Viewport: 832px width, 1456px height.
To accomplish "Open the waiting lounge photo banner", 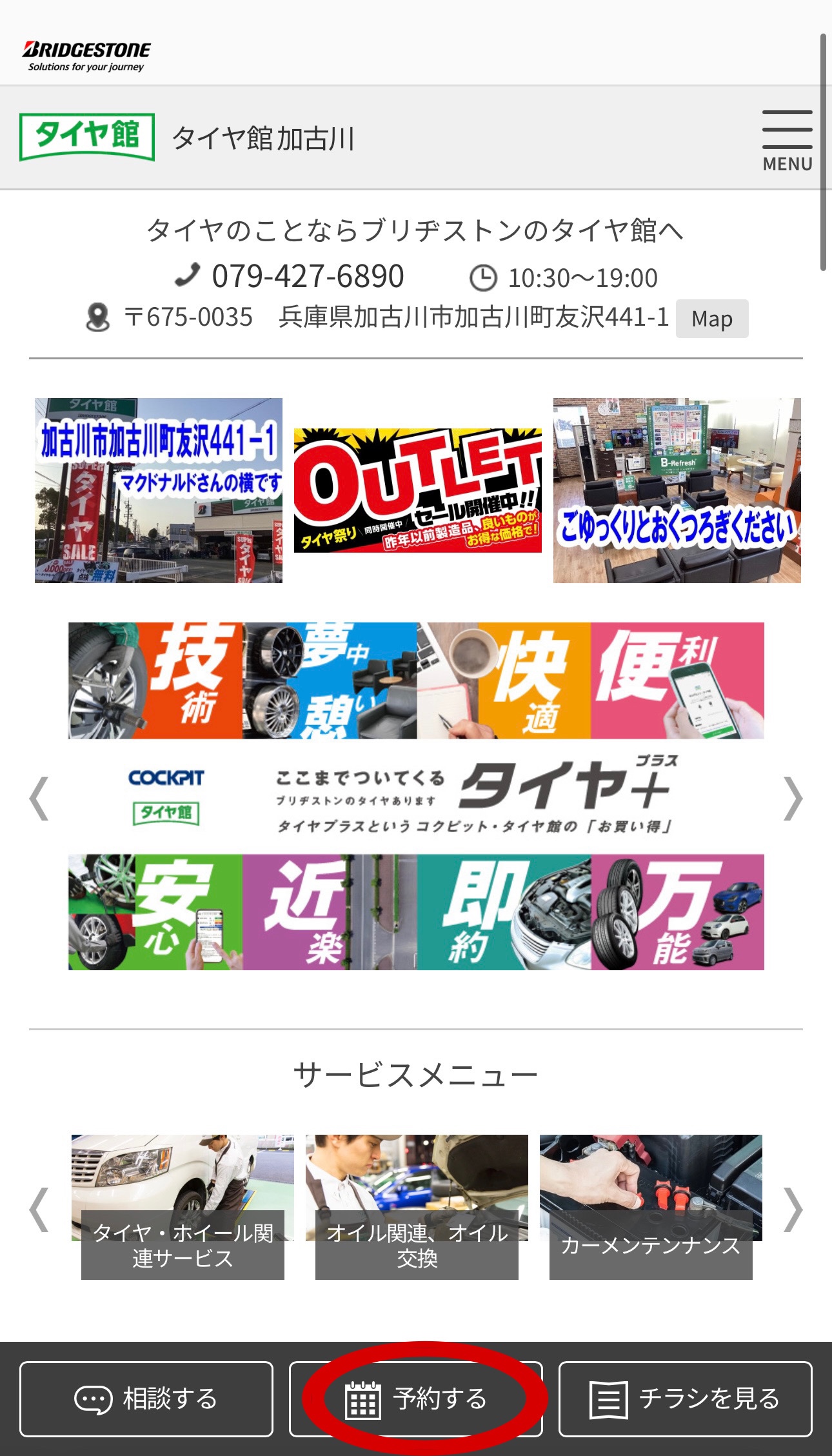I will [677, 490].
